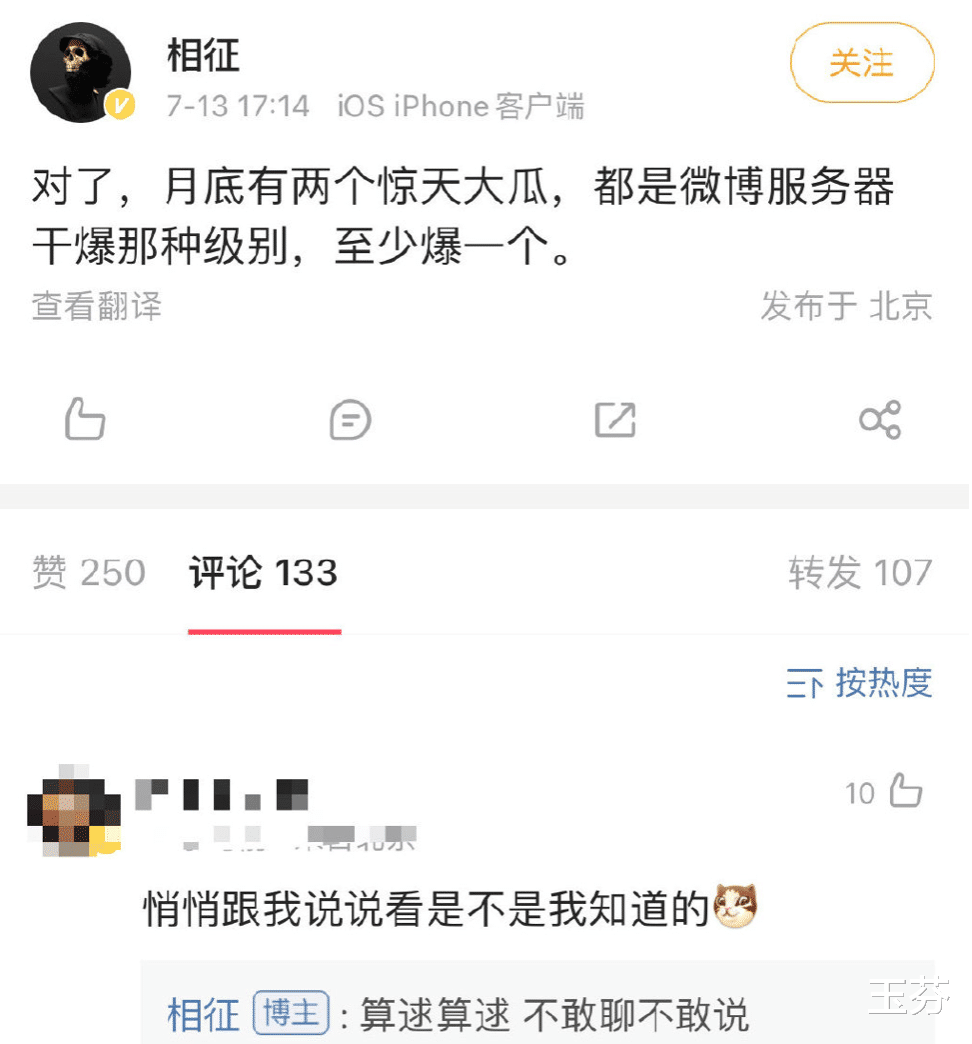Open the share options icon on the far right
The image size is (972, 1044).
tap(881, 420)
